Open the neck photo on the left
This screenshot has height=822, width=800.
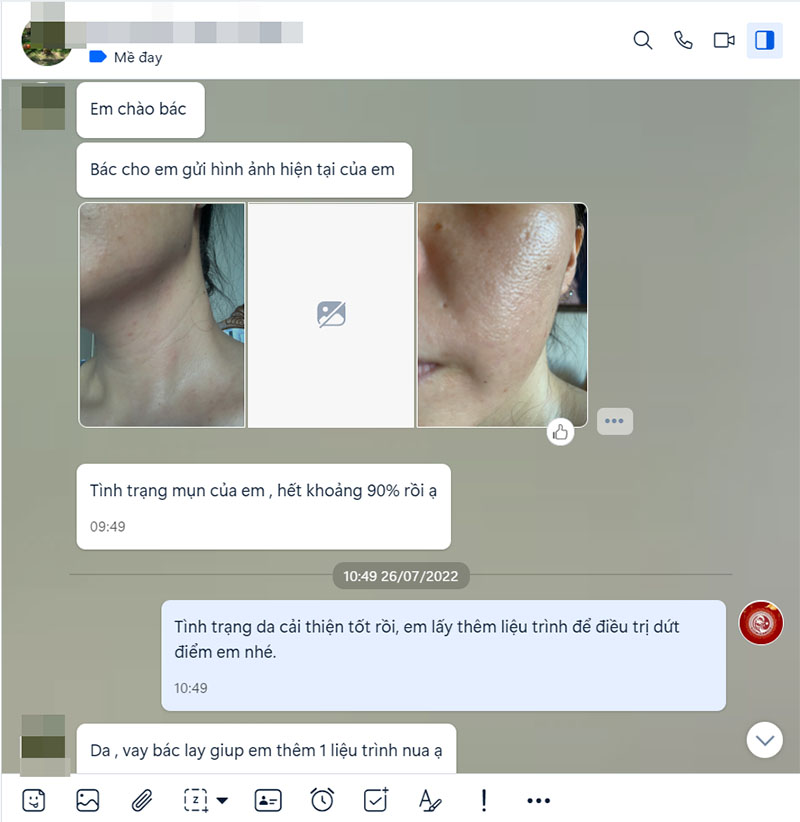click(162, 315)
